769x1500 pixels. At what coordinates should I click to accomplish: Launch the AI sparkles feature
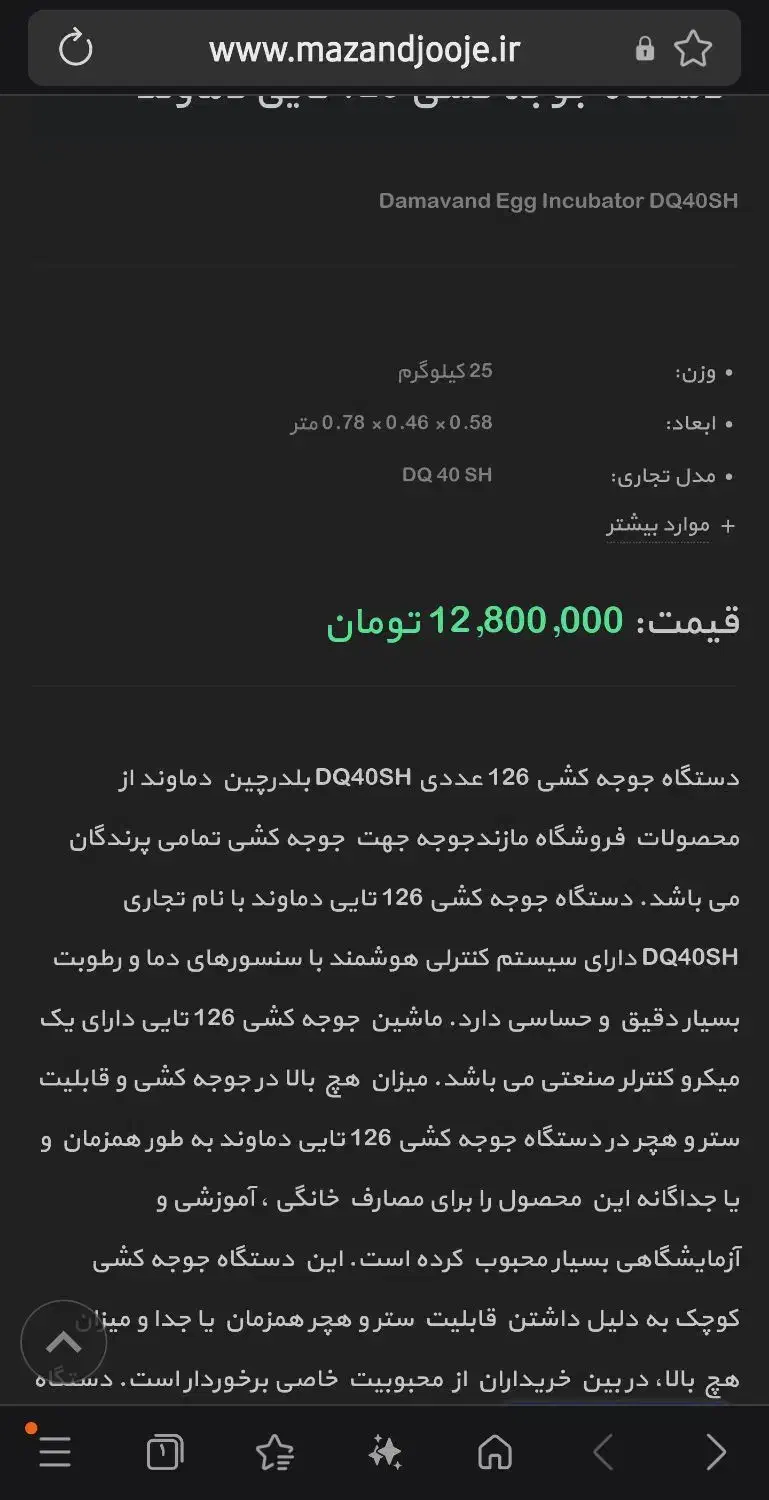click(386, 1452)
